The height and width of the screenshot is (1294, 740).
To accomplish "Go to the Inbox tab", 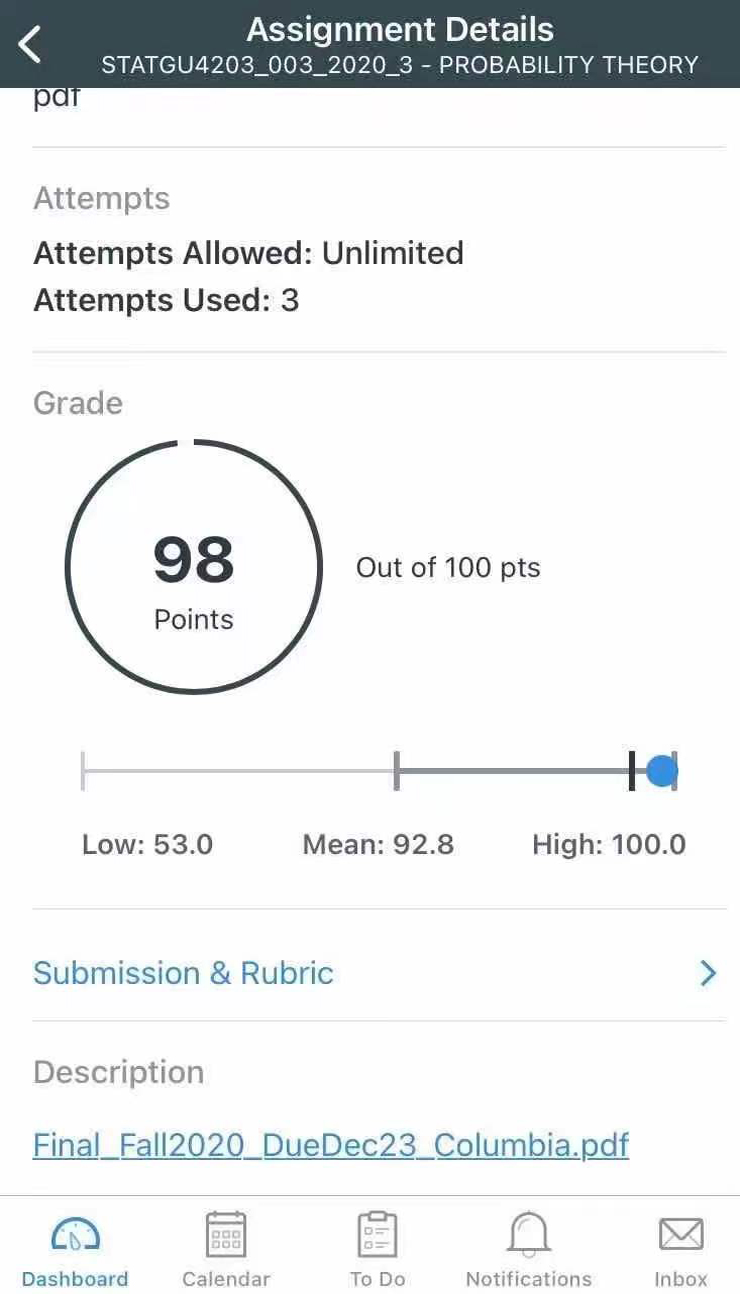I will tap(681, 1250).
